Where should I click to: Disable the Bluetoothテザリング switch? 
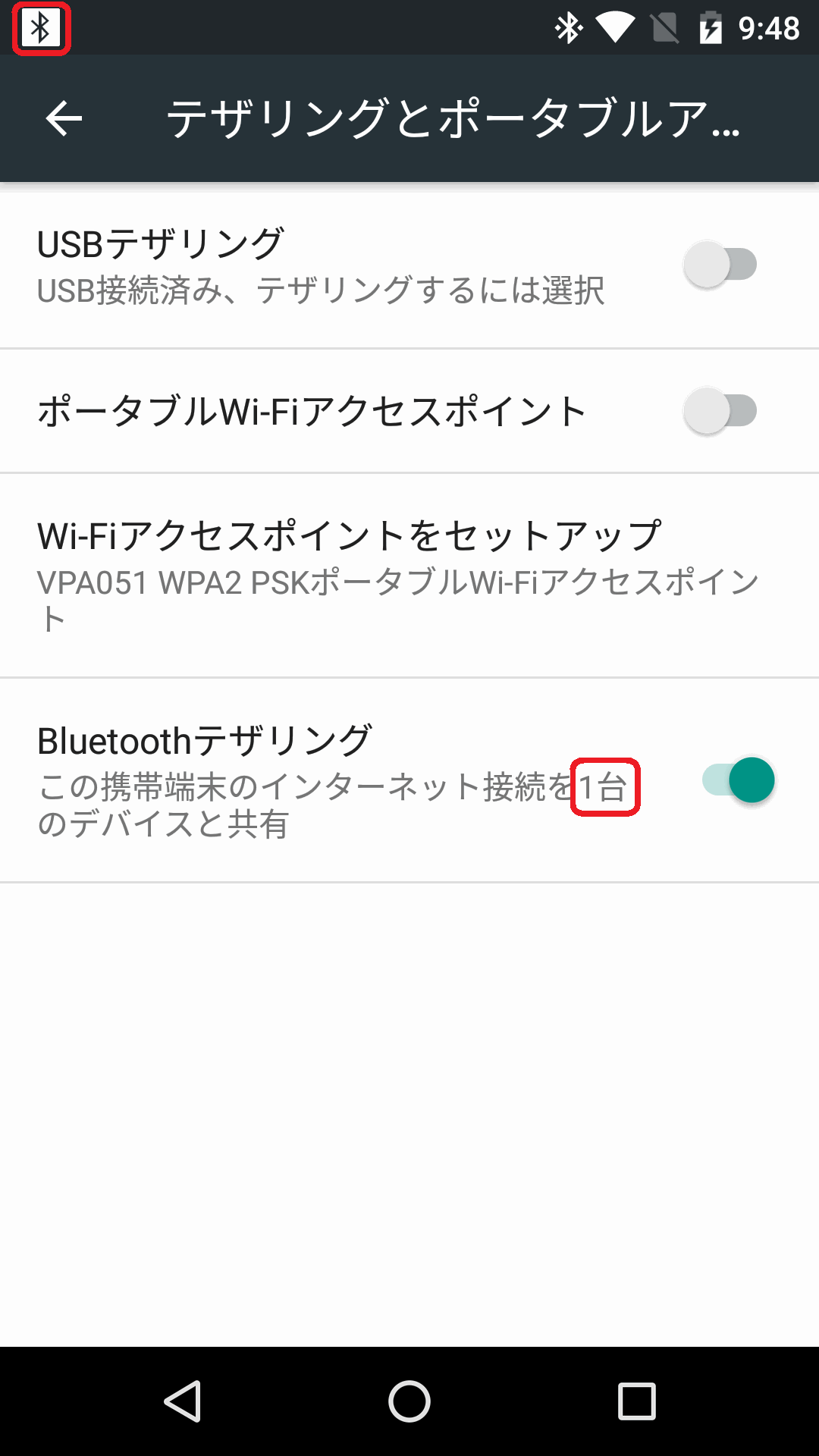click(x=739, y=780)
